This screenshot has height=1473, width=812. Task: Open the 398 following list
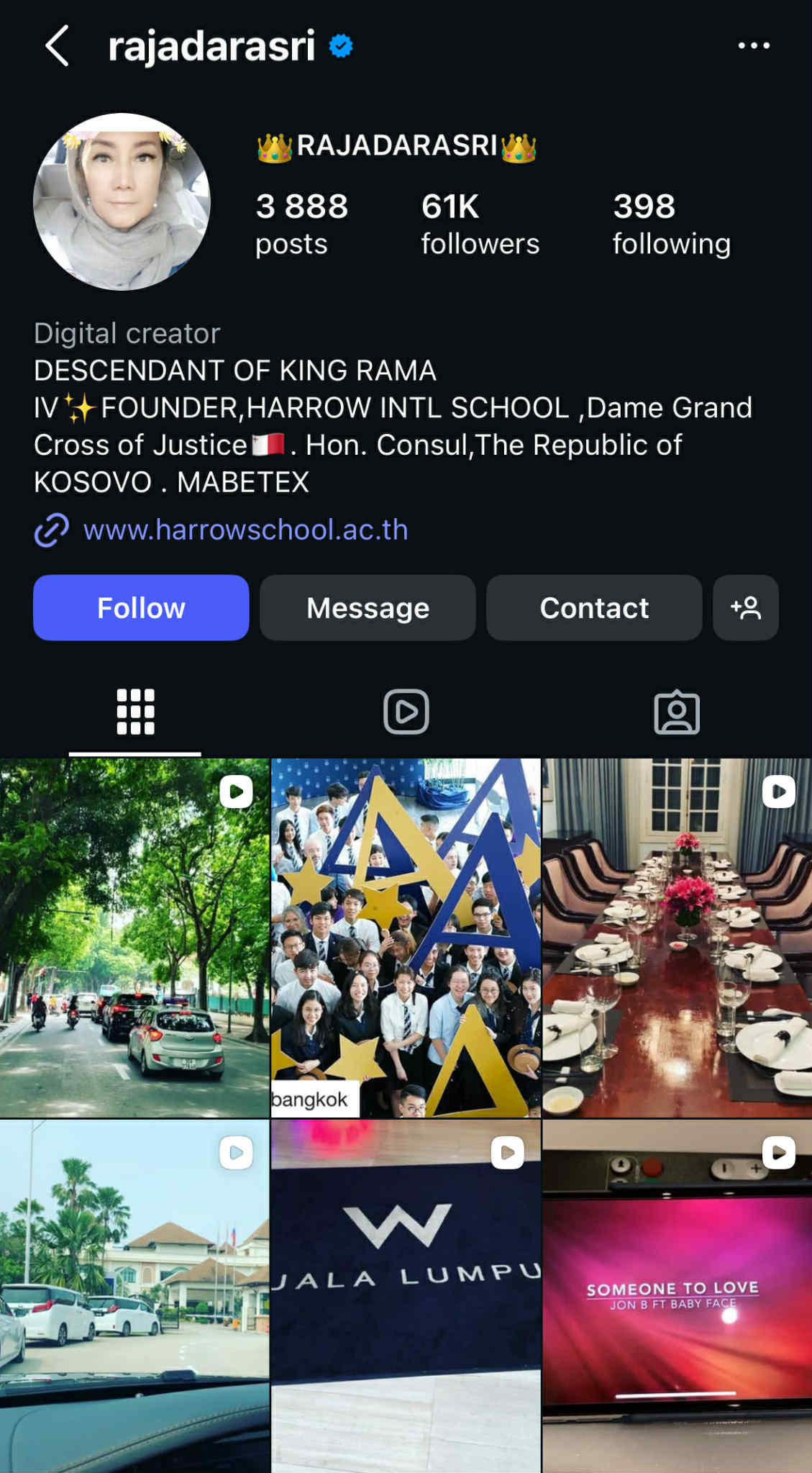pyautogui.click(x=671, y=224)
